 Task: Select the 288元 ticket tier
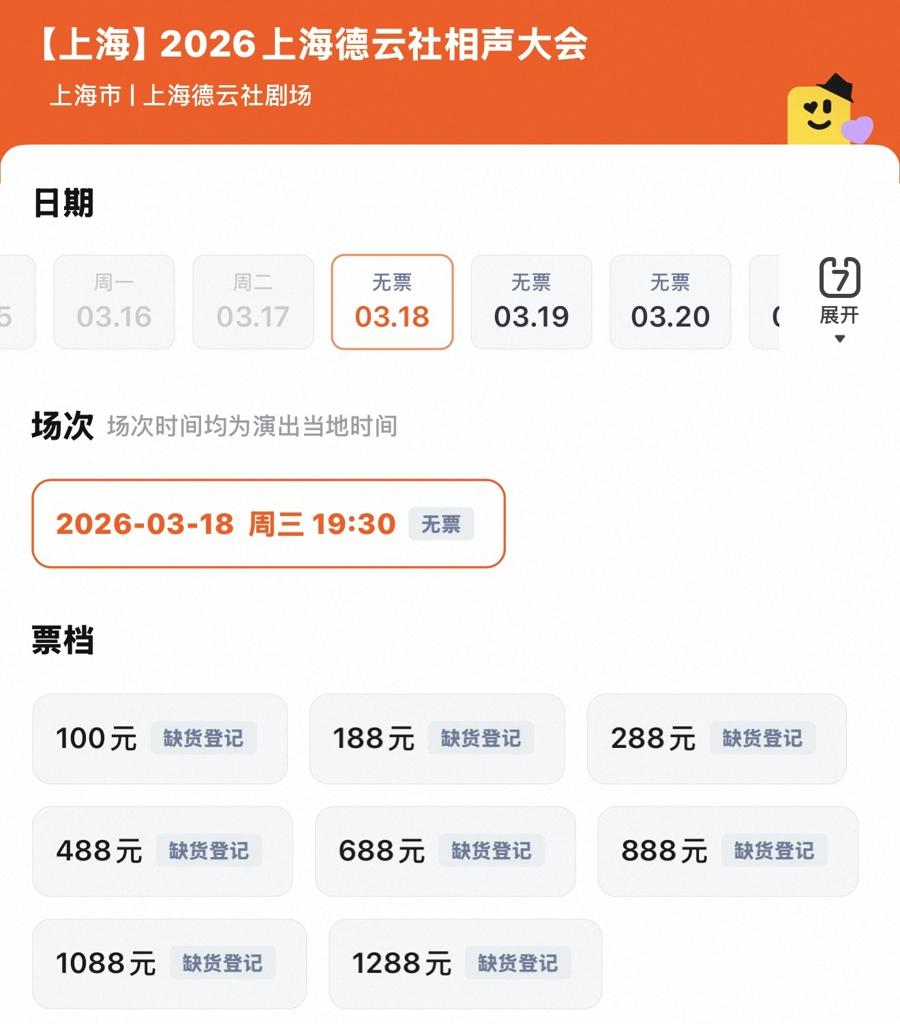pos(716,739)
